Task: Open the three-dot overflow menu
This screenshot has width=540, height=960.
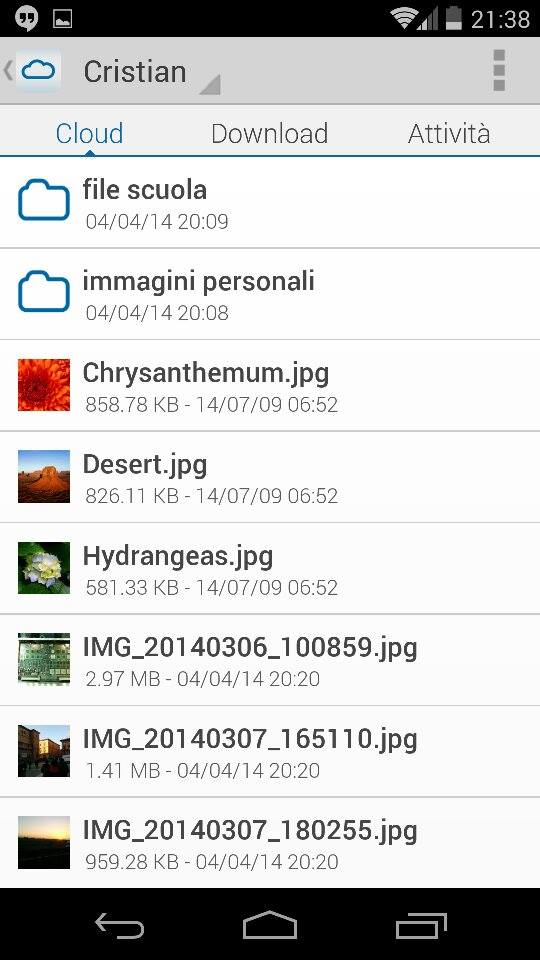Action: 499,70
